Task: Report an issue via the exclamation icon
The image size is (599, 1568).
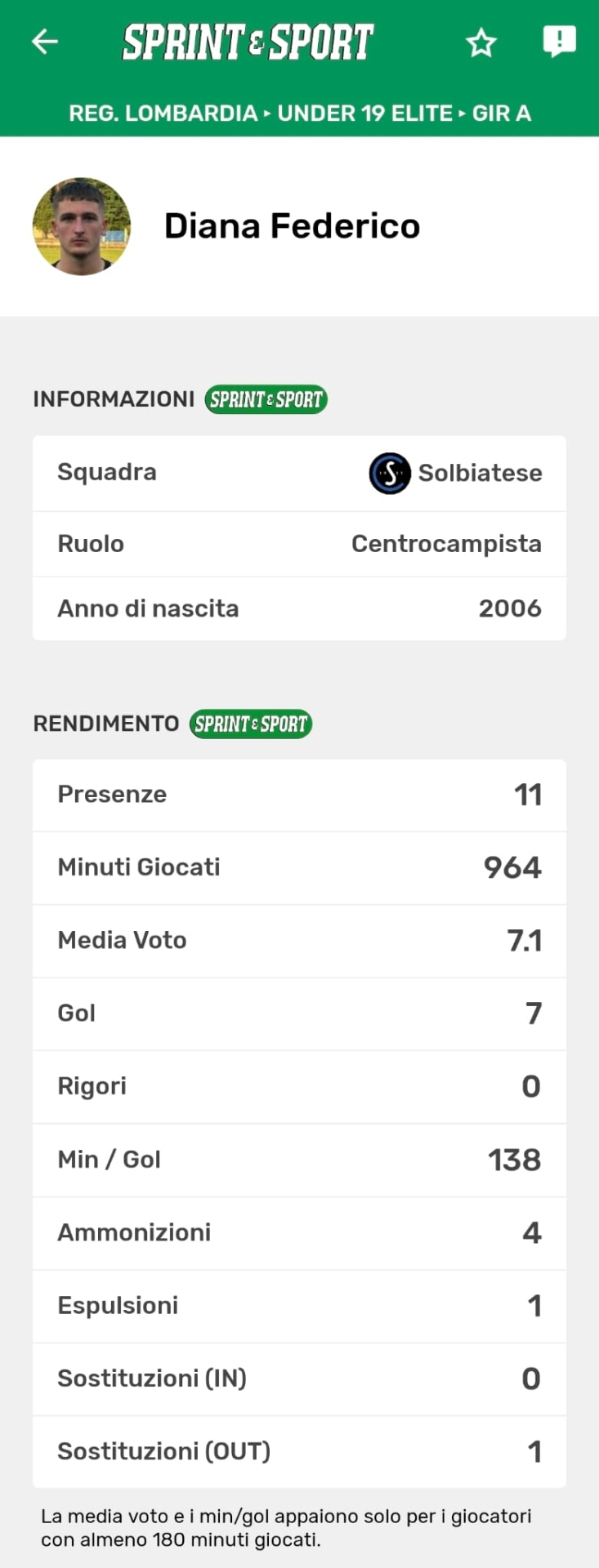Action: [x=559, y=41]
